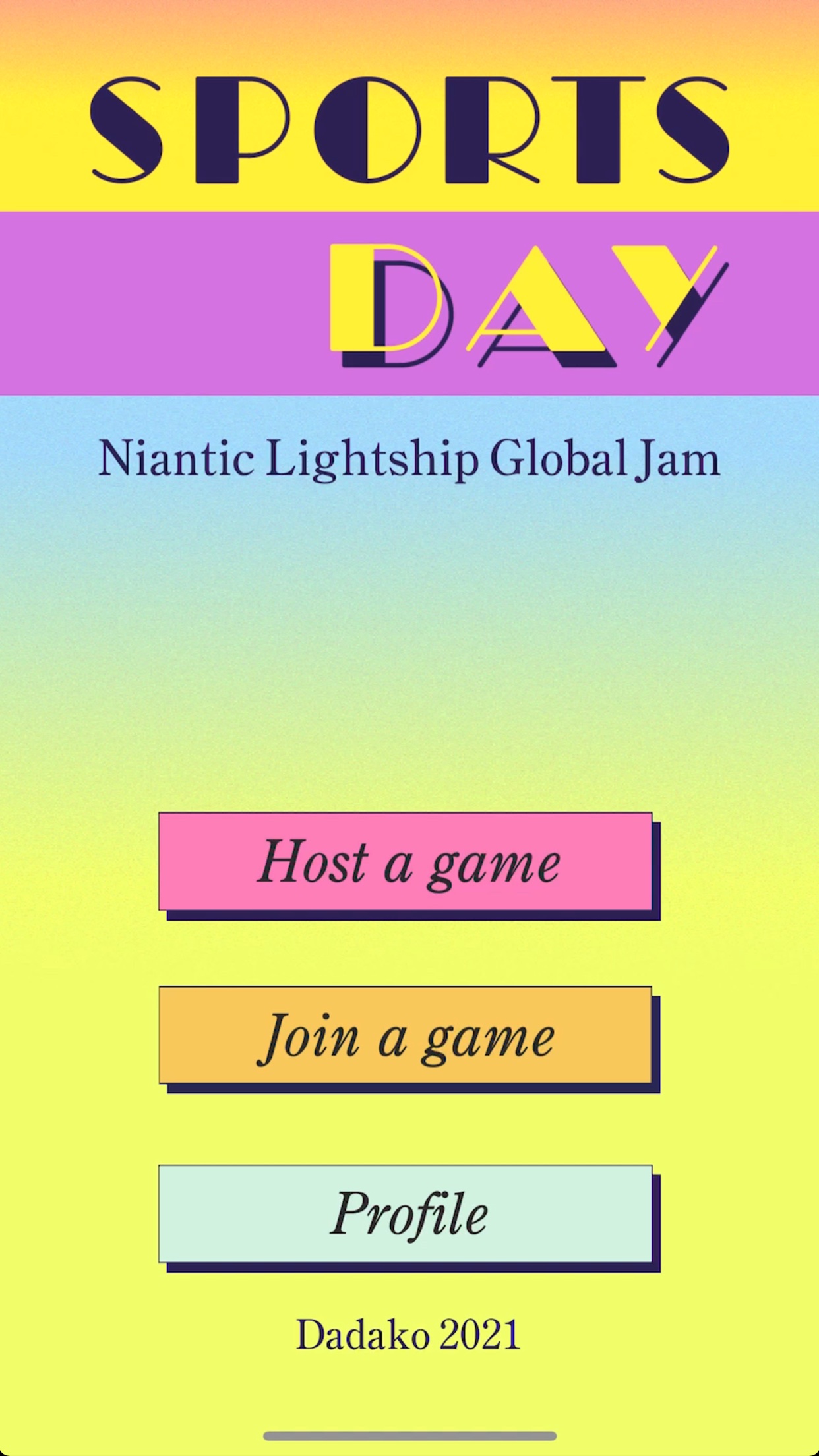Tap the Host a game button
819x1456 pixels.
(406, 862)
